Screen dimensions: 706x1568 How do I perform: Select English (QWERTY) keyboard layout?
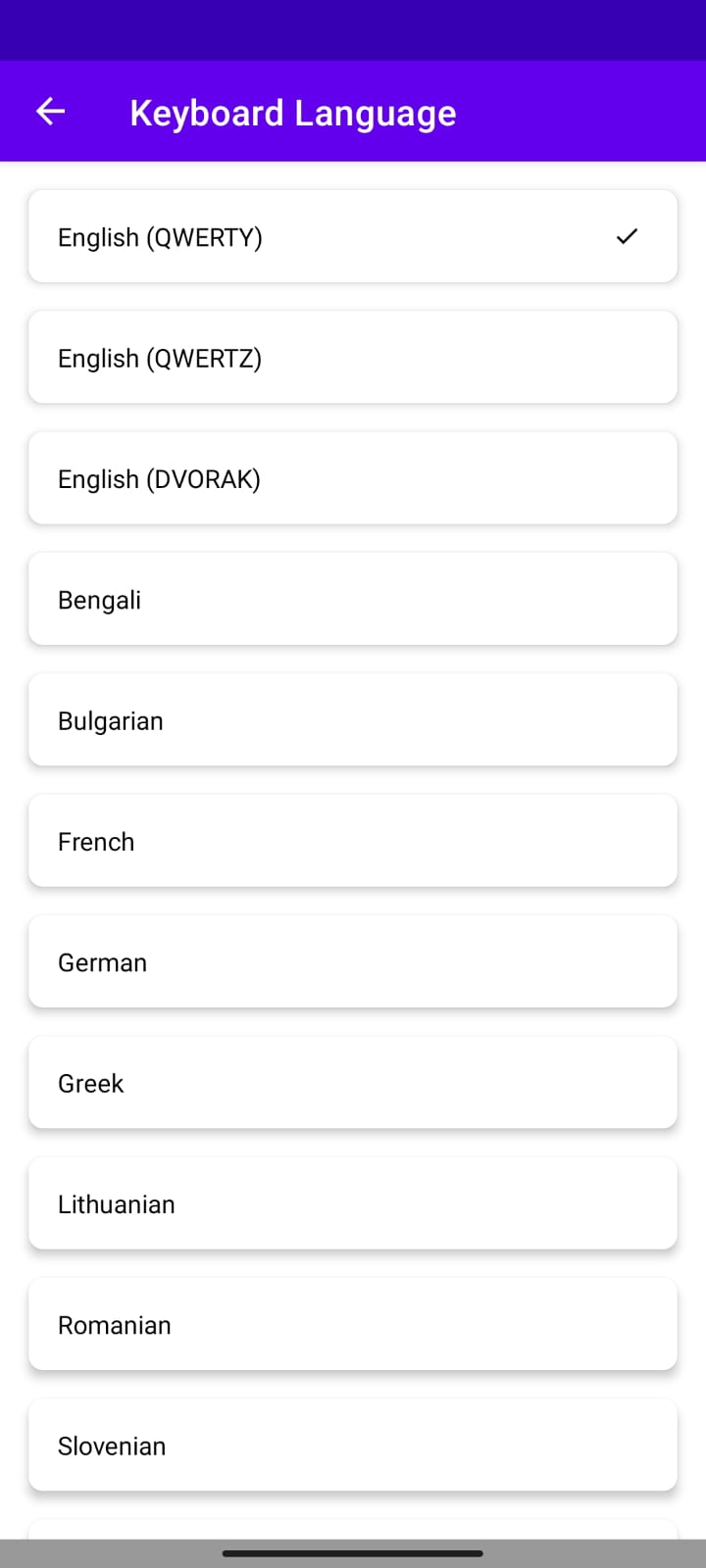click(352, 237)
